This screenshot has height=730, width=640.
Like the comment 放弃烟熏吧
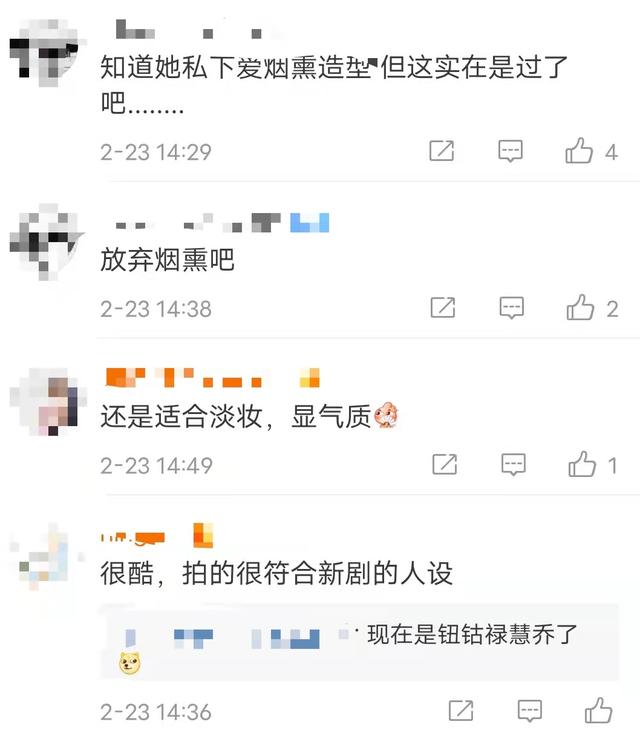[581, 308]
